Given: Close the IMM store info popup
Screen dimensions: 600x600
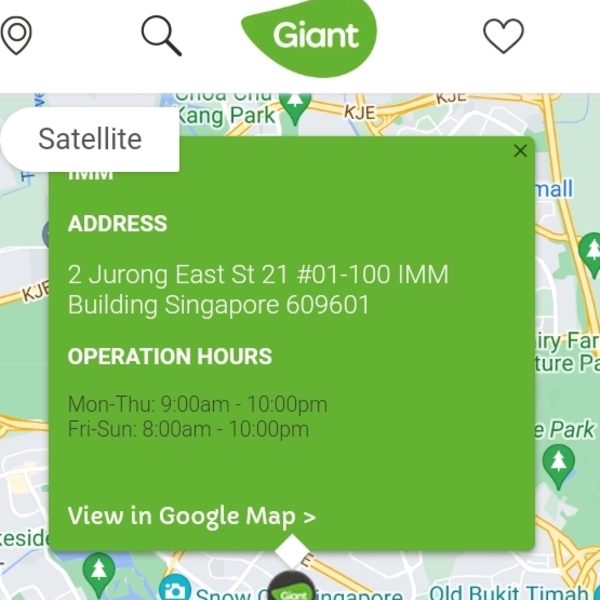Looking at the screenshot, I should pyautogui.click(x=520, y=151).
